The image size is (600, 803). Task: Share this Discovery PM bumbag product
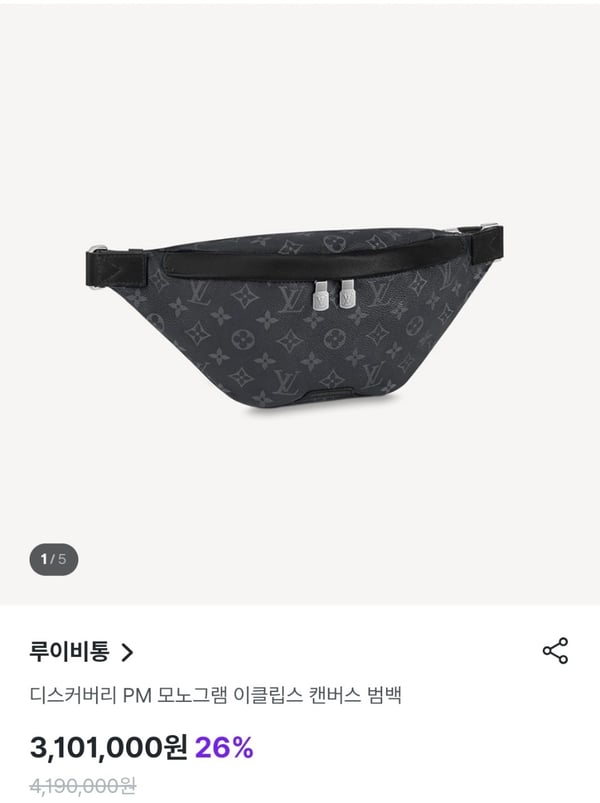(x=555, y=651)
